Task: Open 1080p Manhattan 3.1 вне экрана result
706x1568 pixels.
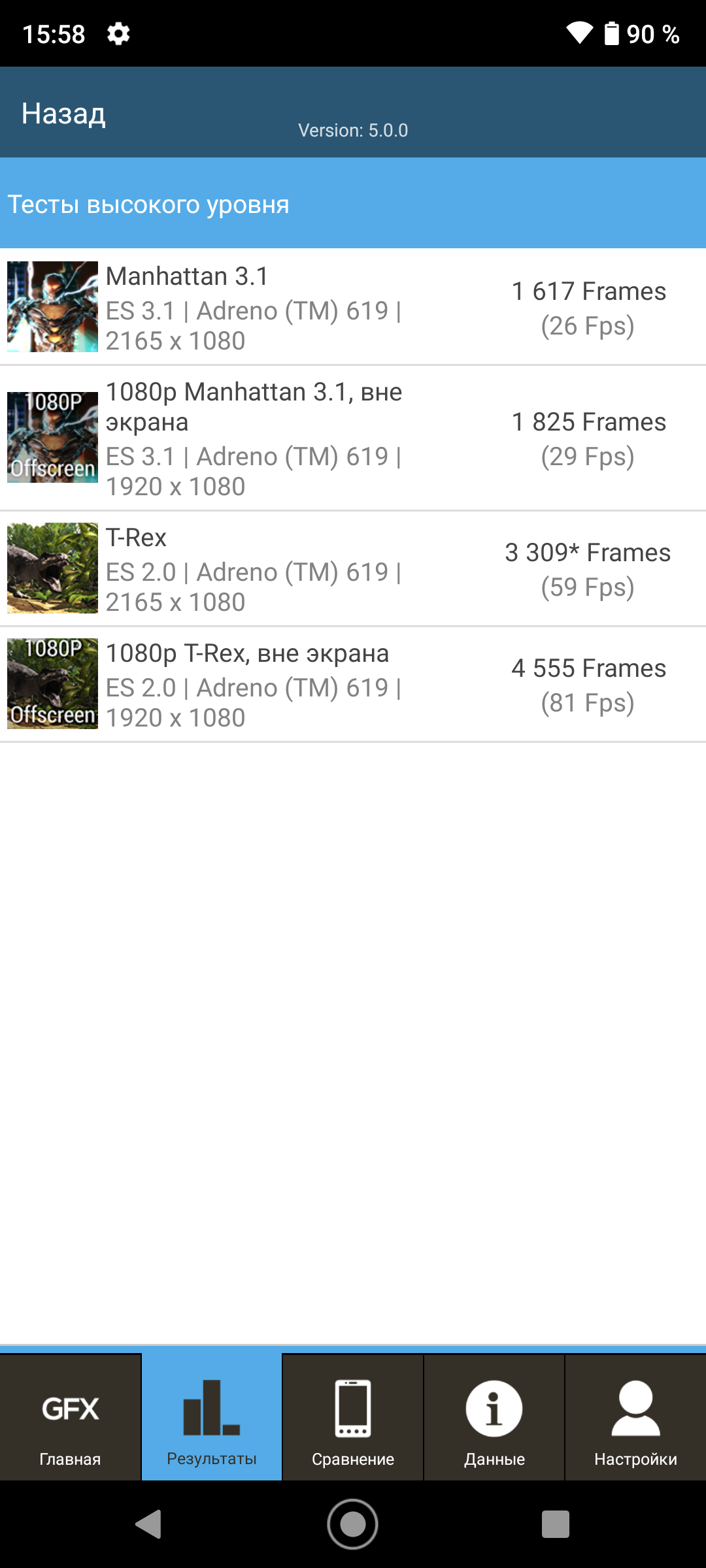Action: pyautogui.click(x=353, y=438)
